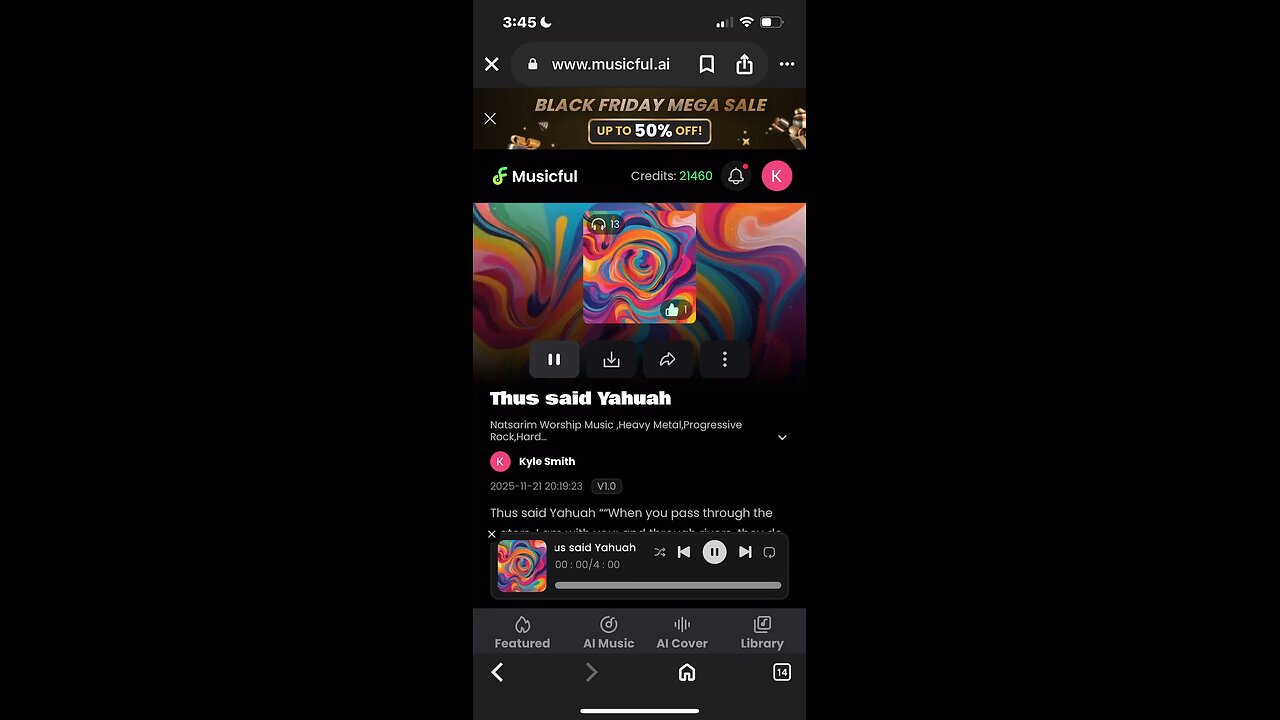Screen dimensions: 1280x720
Task: Open the notifications bell
Action: click(x=736, y=176)
